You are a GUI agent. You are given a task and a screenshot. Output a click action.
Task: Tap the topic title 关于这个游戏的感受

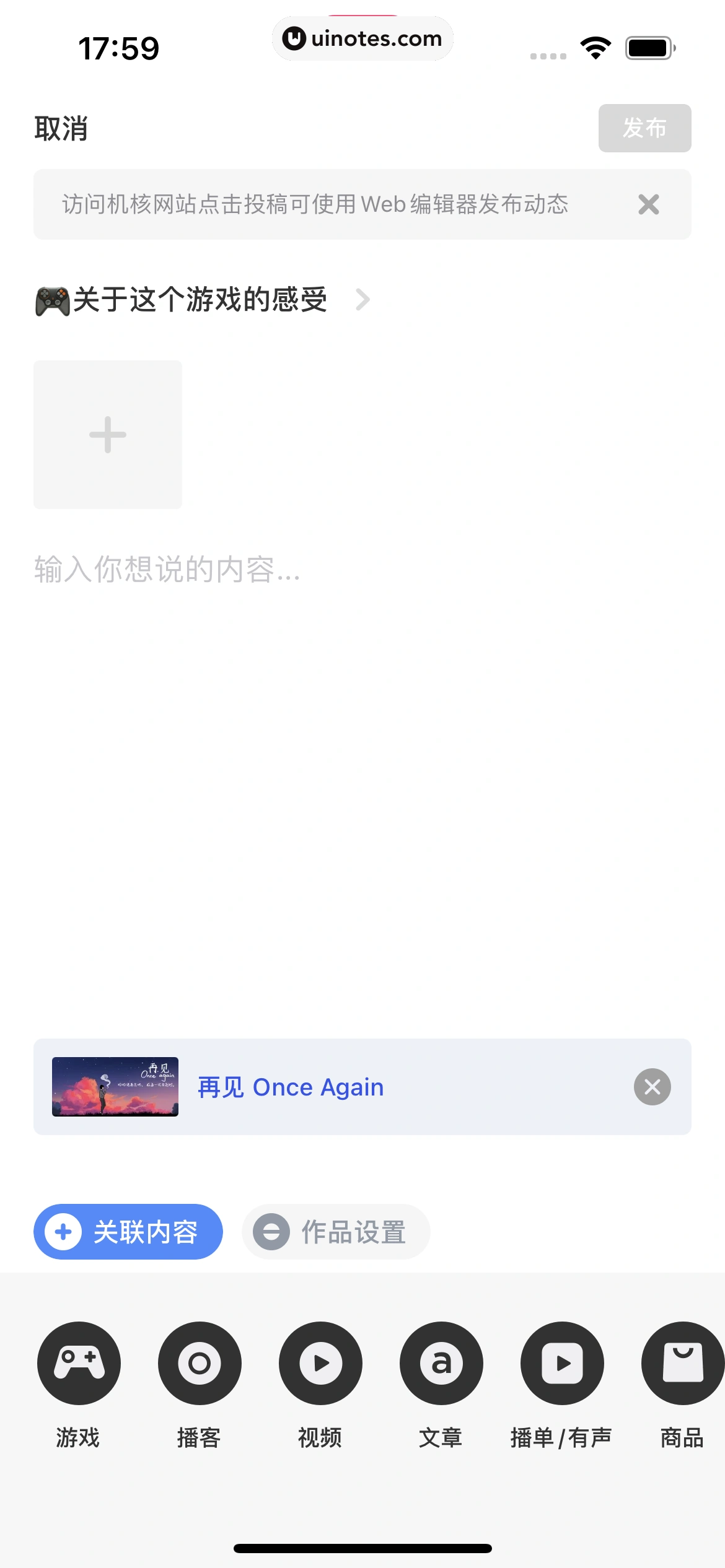(200, 300)
